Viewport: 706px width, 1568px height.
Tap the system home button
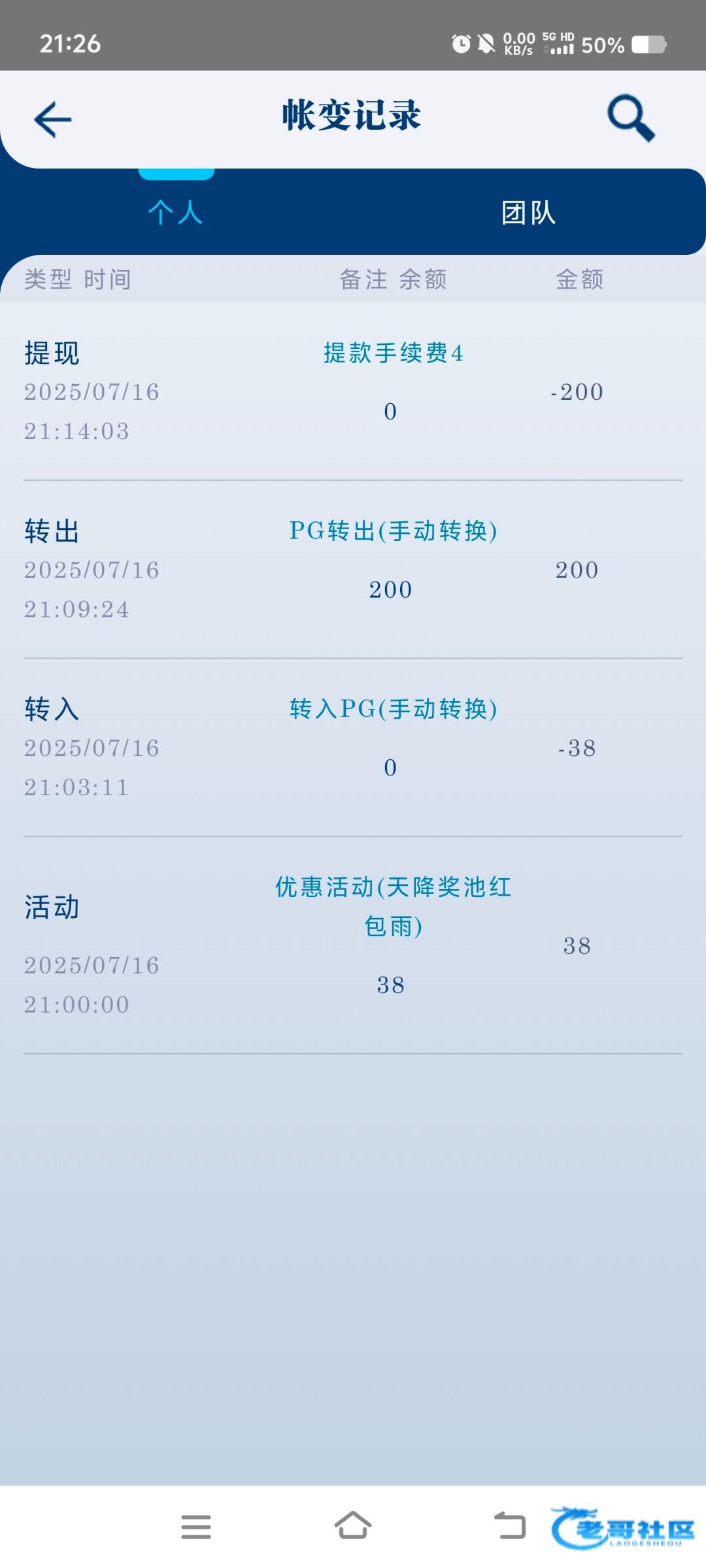[353, 1526]
